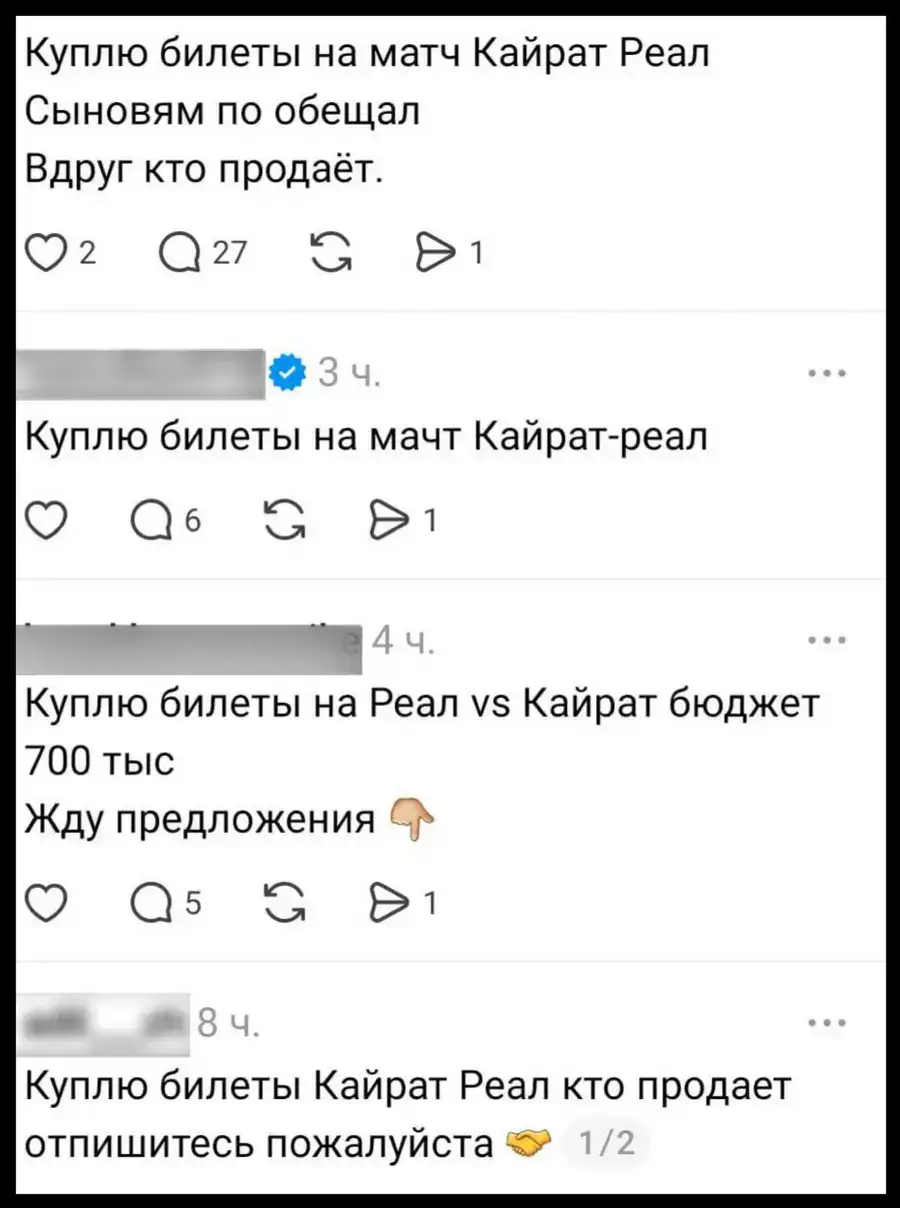Share the 'бюджет 700 тыс' post

387,904
